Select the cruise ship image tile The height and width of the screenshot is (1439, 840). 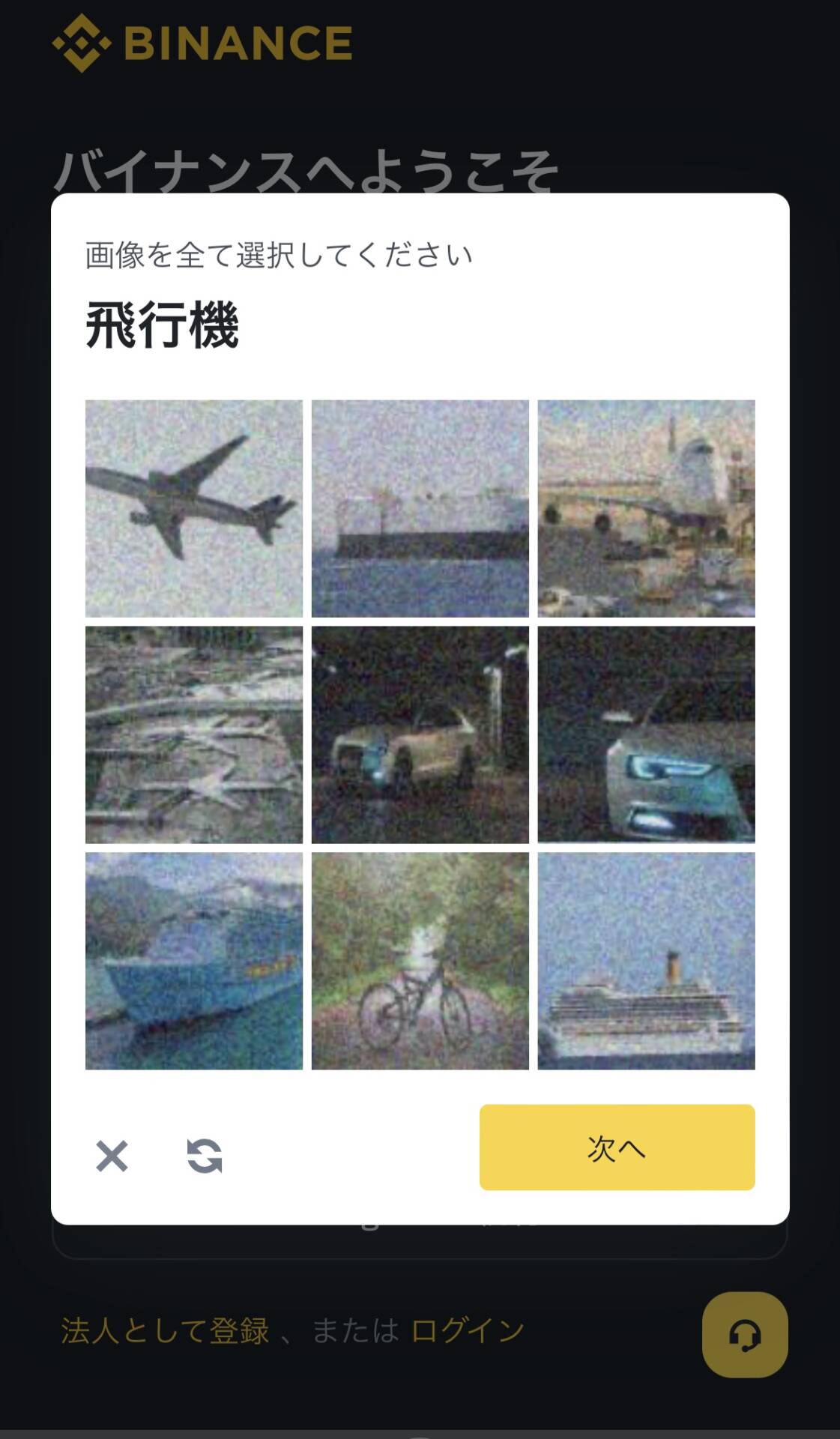click(x=646, y=960)
